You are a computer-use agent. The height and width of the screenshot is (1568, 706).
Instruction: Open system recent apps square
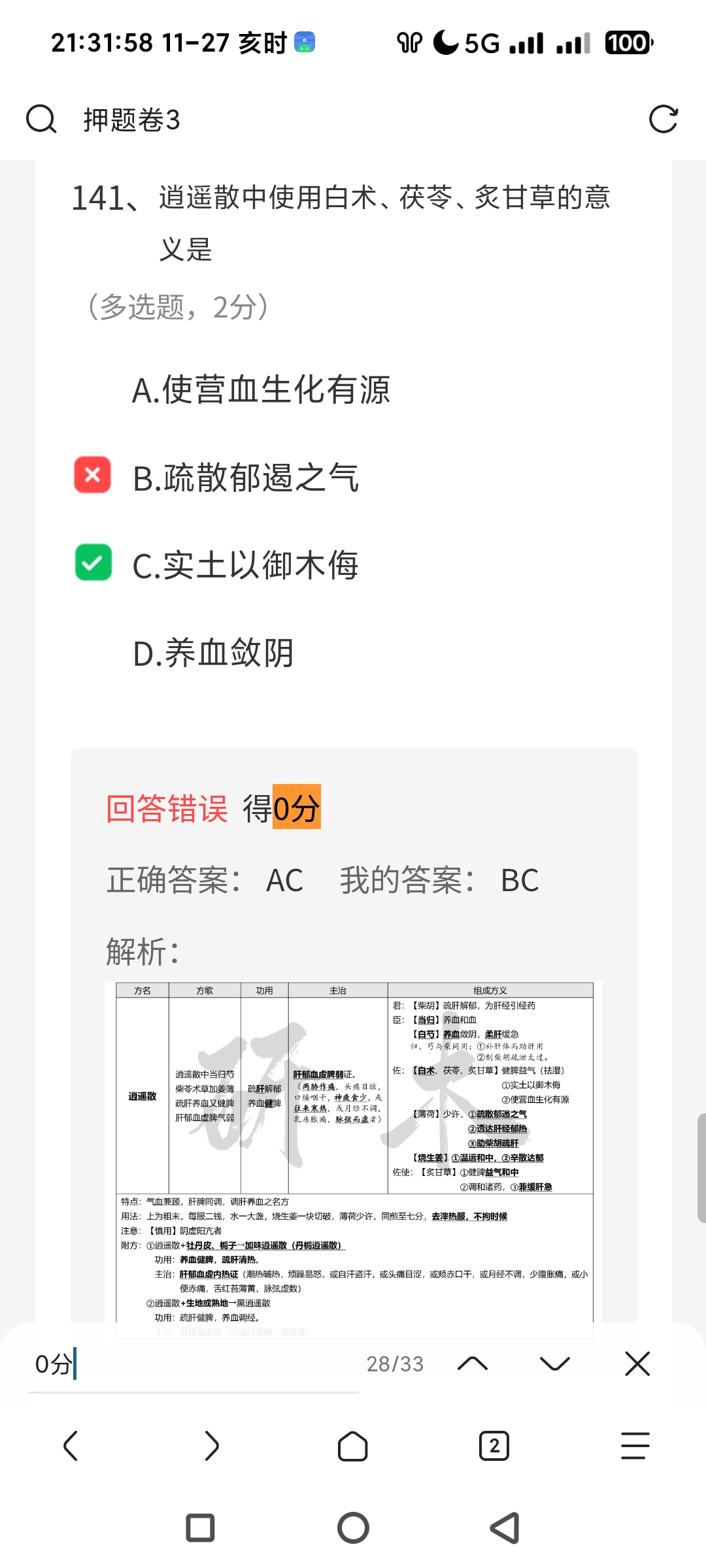coord(201,1528)
